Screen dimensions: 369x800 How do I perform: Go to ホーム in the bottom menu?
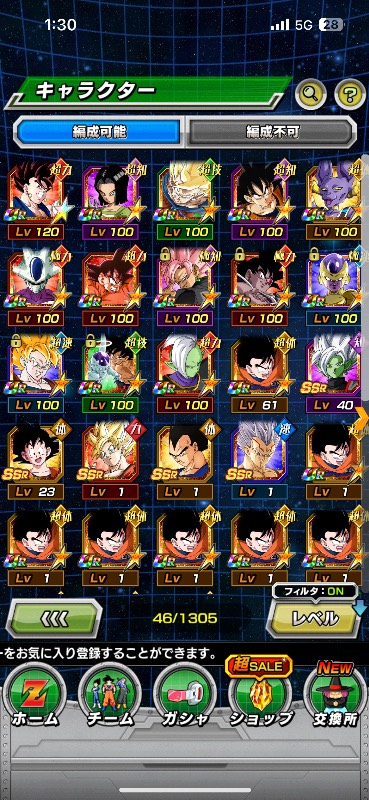(35, 700)
